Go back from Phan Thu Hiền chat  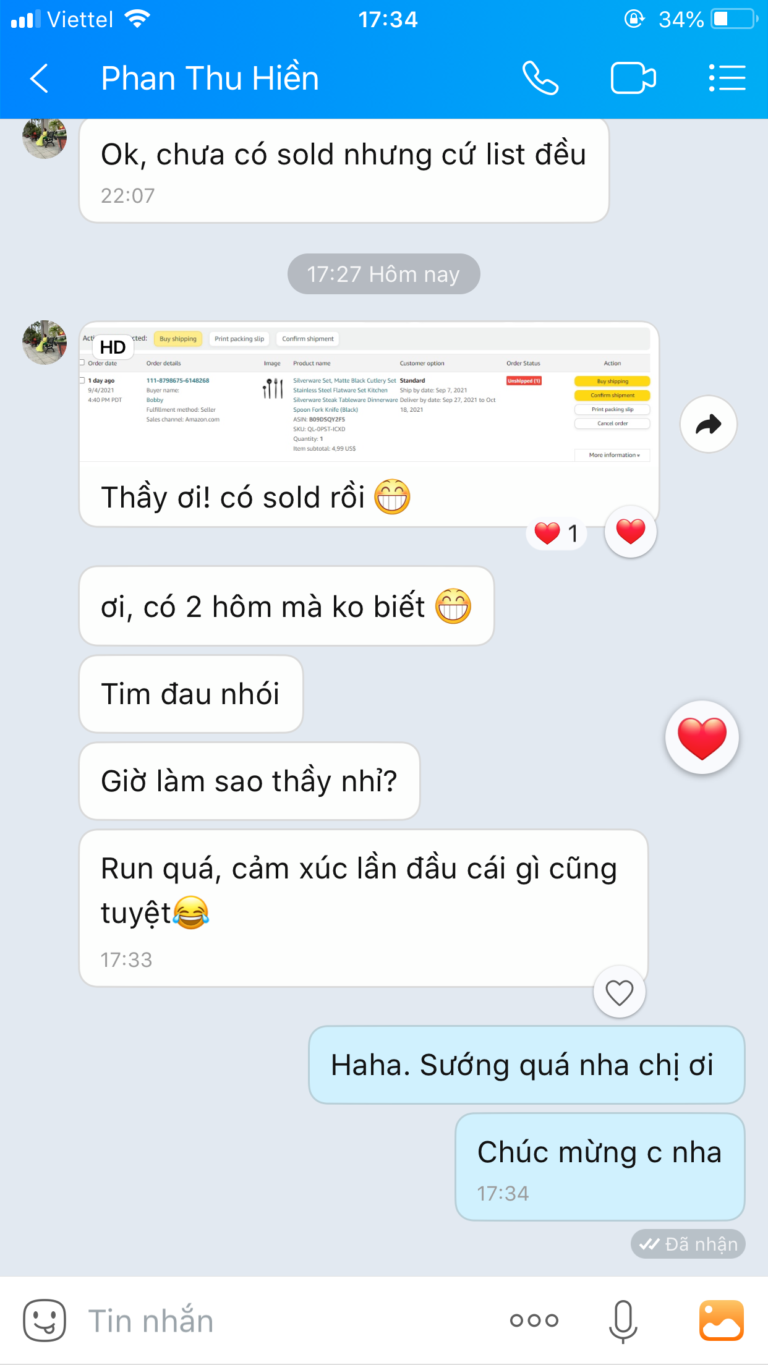[39, 78]
